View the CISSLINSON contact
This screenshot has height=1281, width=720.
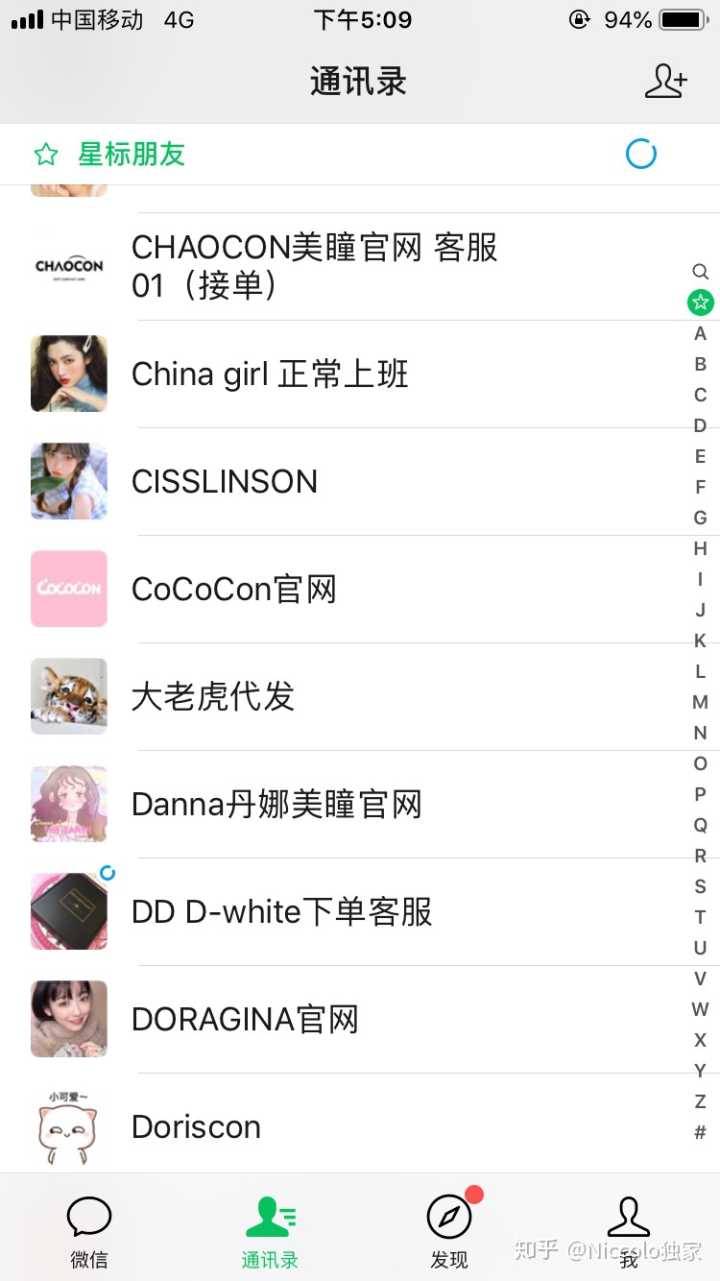[224, 482]
